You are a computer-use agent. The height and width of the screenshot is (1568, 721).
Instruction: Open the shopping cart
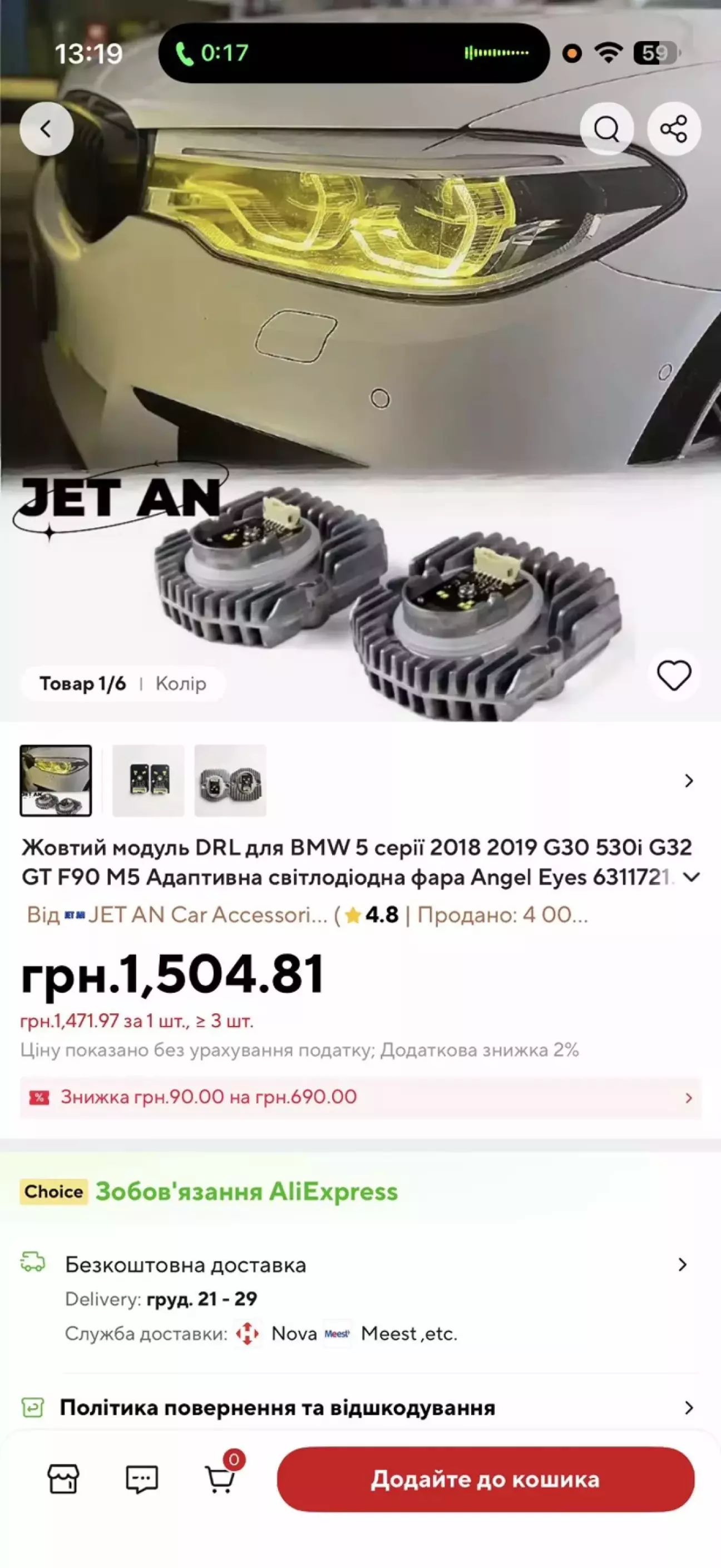click(x=220, y=1479)
